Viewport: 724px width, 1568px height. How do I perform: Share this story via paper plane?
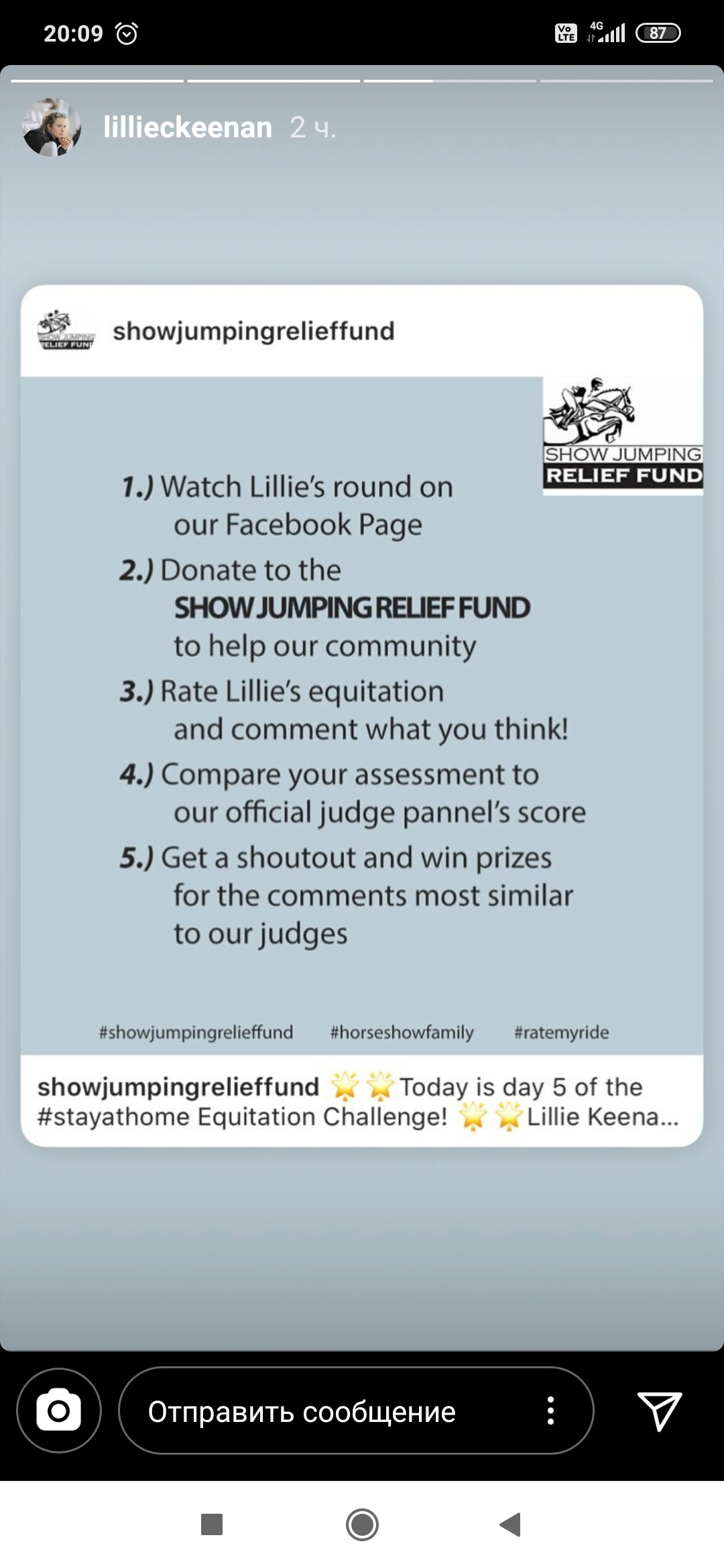point(659,1410)
